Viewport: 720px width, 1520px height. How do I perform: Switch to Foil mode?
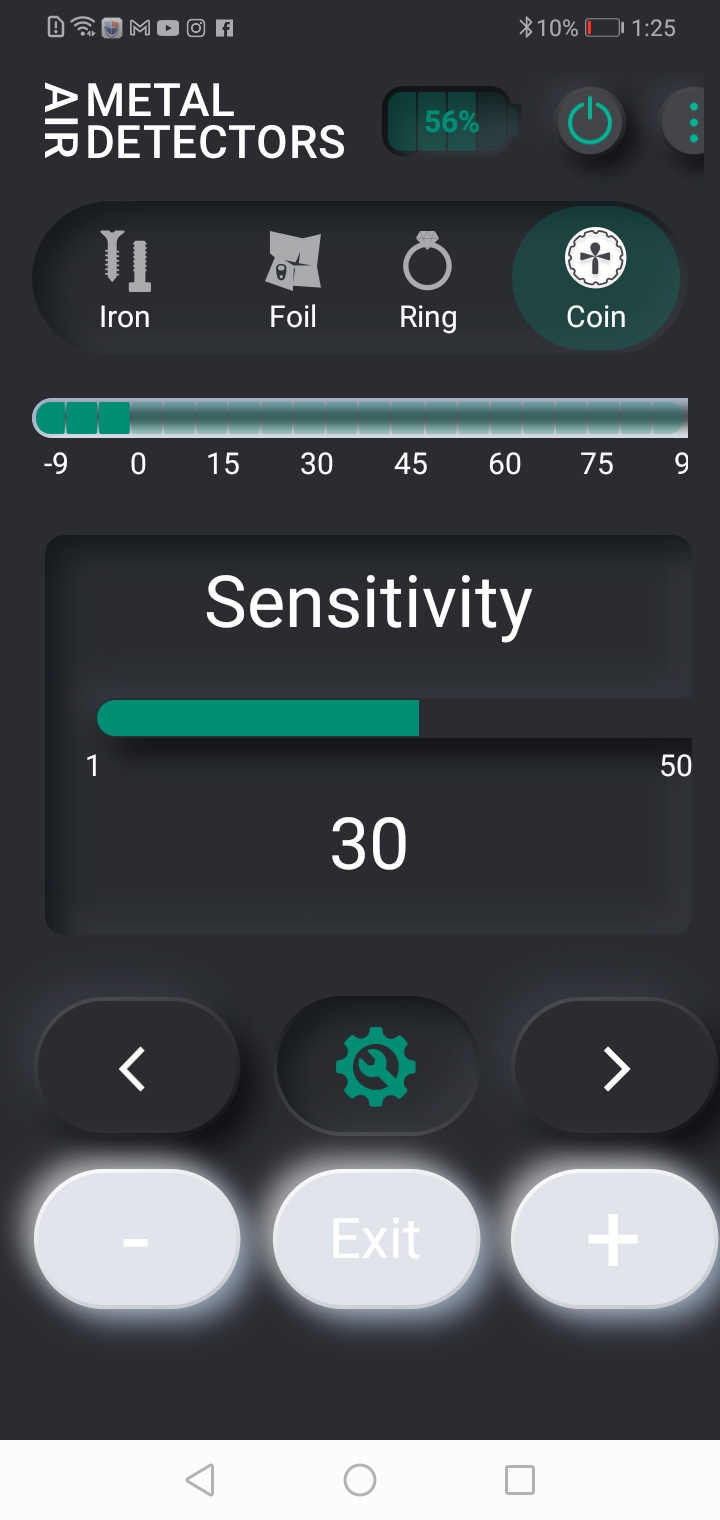[x=293, y=279]
